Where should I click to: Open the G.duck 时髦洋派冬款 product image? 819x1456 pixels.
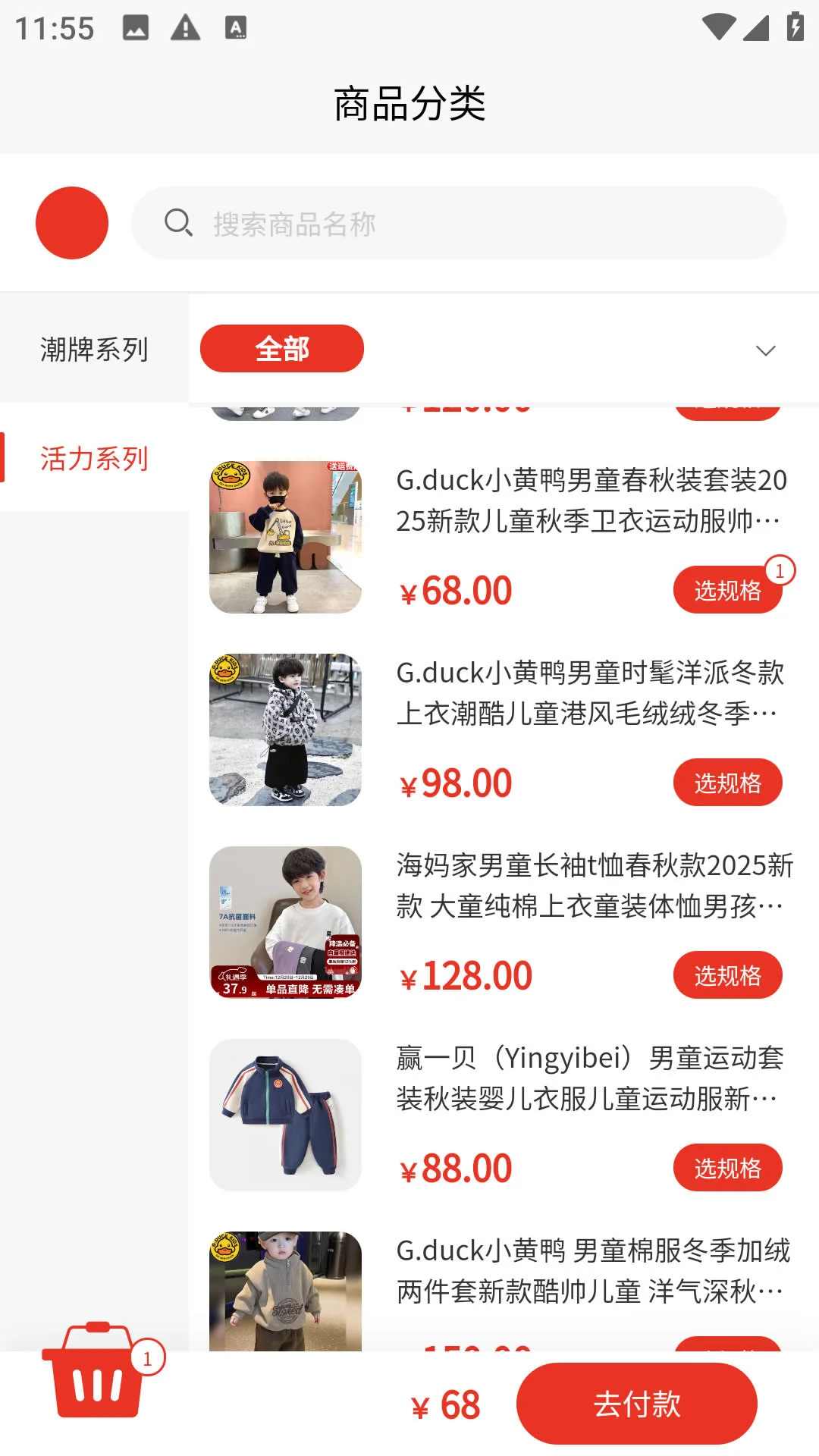(285, 730)
